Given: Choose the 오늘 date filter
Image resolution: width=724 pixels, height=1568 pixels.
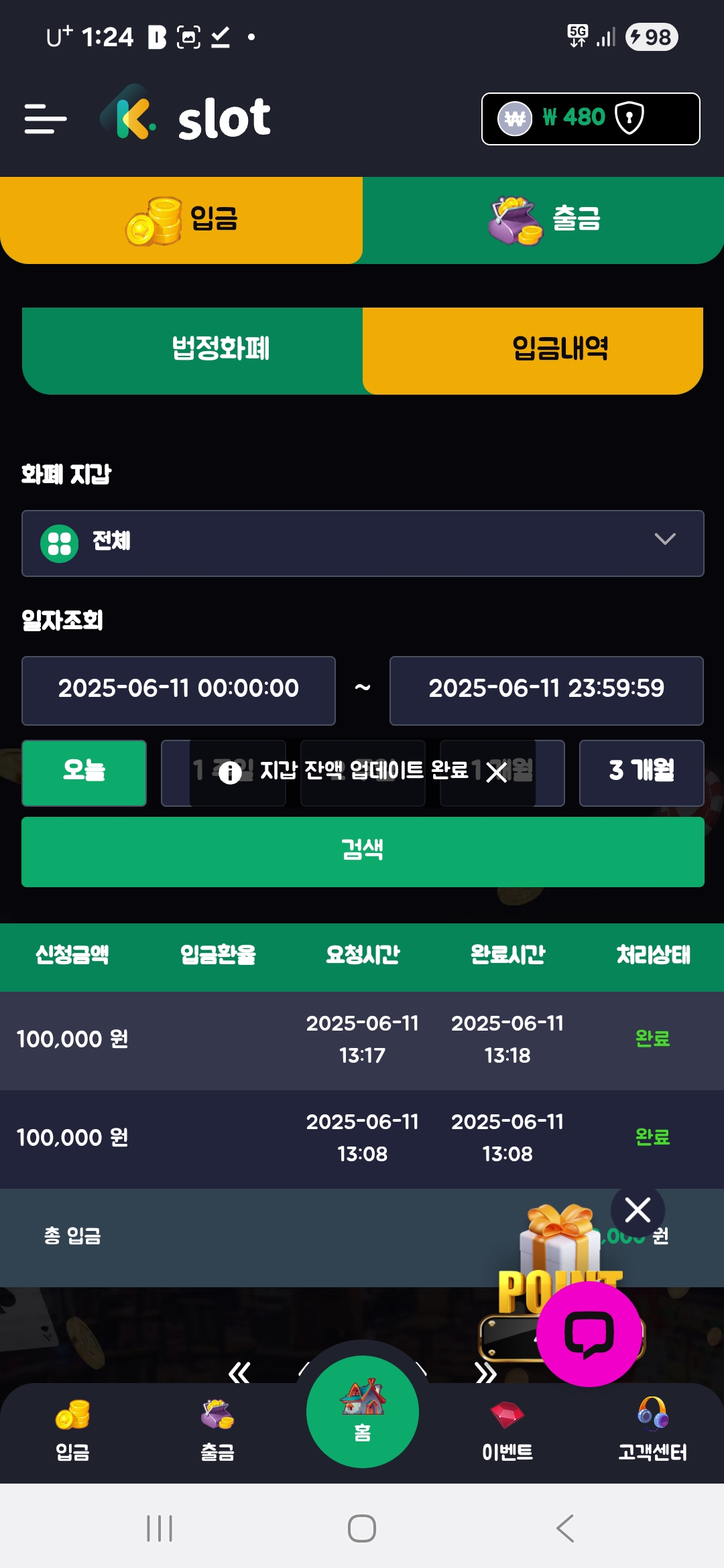Looking at the screenshot, I should click(x=84, y=772).
